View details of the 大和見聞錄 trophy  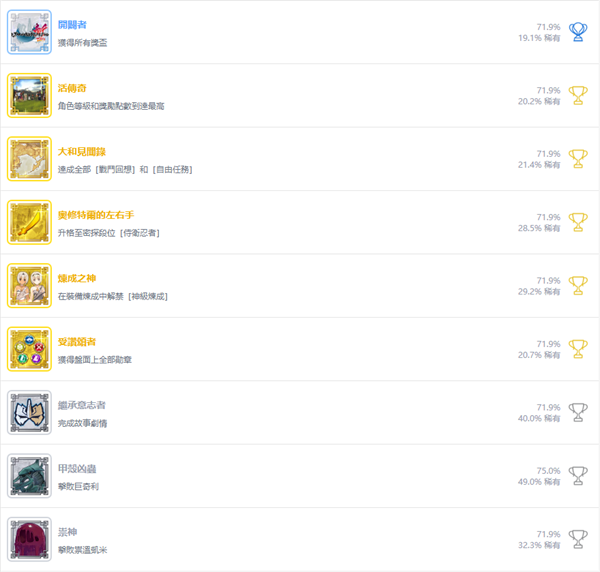(83, 152)
